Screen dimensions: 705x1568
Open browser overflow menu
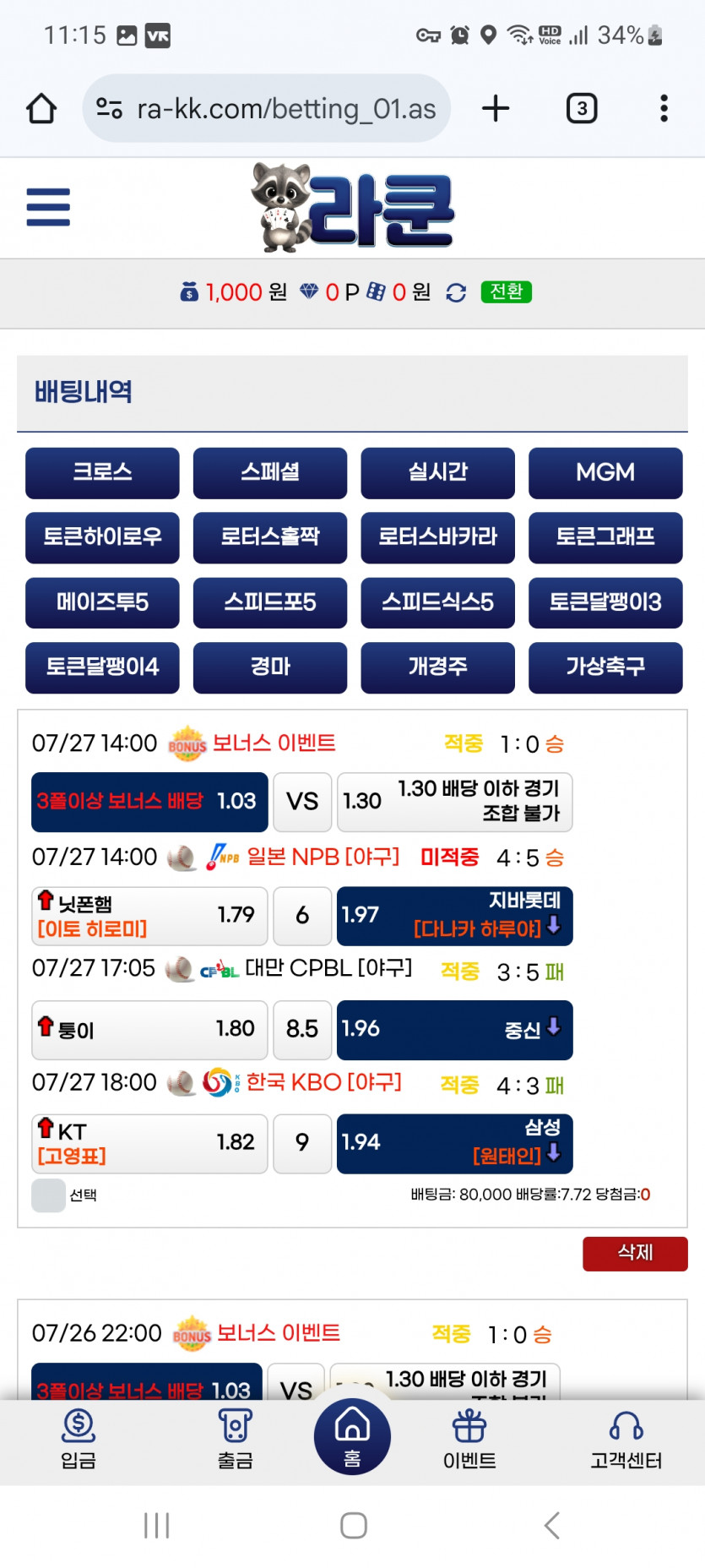pos(664,108)
